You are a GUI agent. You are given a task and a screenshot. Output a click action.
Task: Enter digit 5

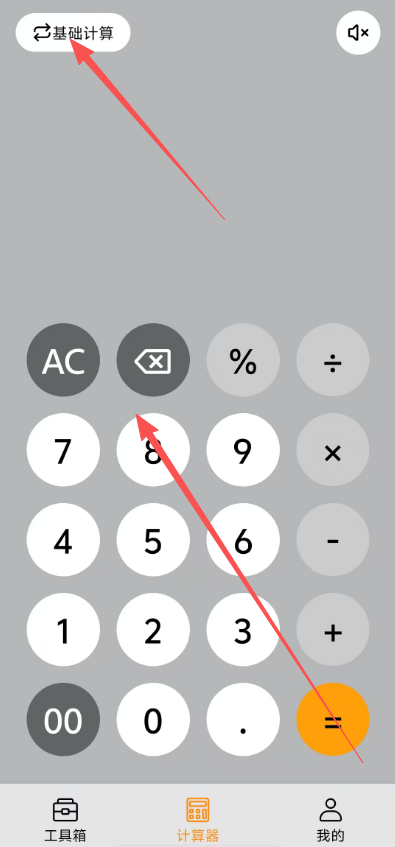(x=153, y=540)
